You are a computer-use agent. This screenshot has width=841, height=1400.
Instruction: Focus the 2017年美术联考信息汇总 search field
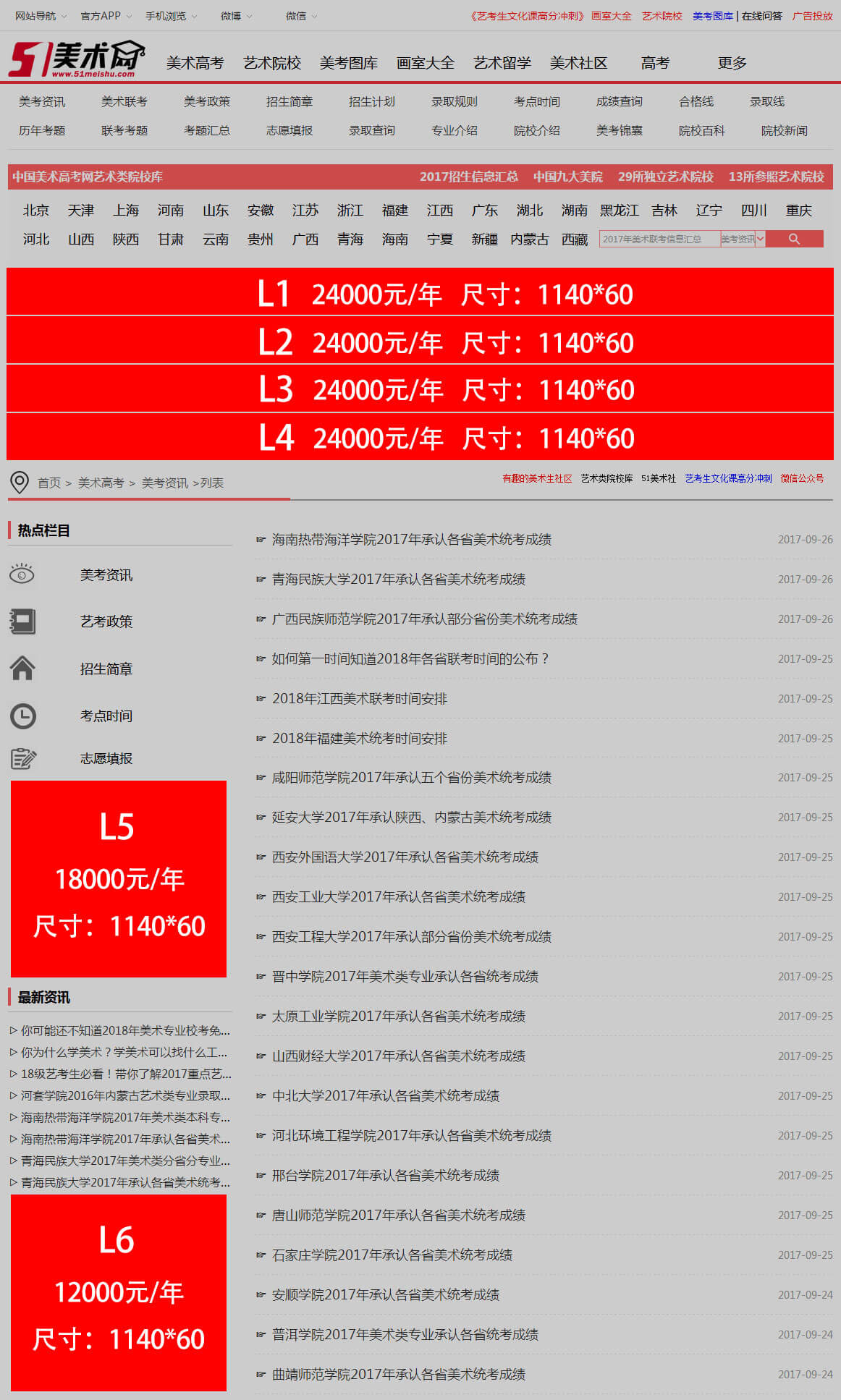(x=659, y=239)
